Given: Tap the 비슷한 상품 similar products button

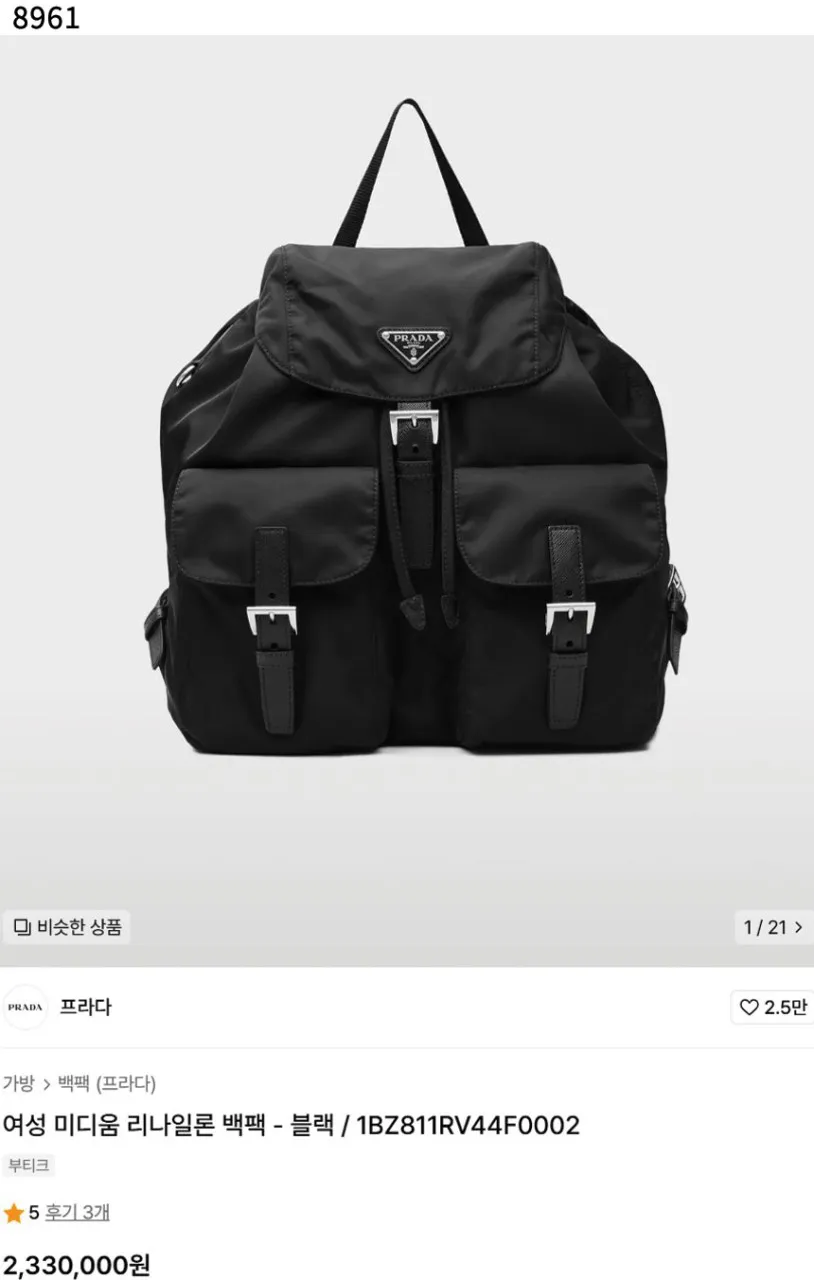Looking at the screenshot, I should [67, 927].
